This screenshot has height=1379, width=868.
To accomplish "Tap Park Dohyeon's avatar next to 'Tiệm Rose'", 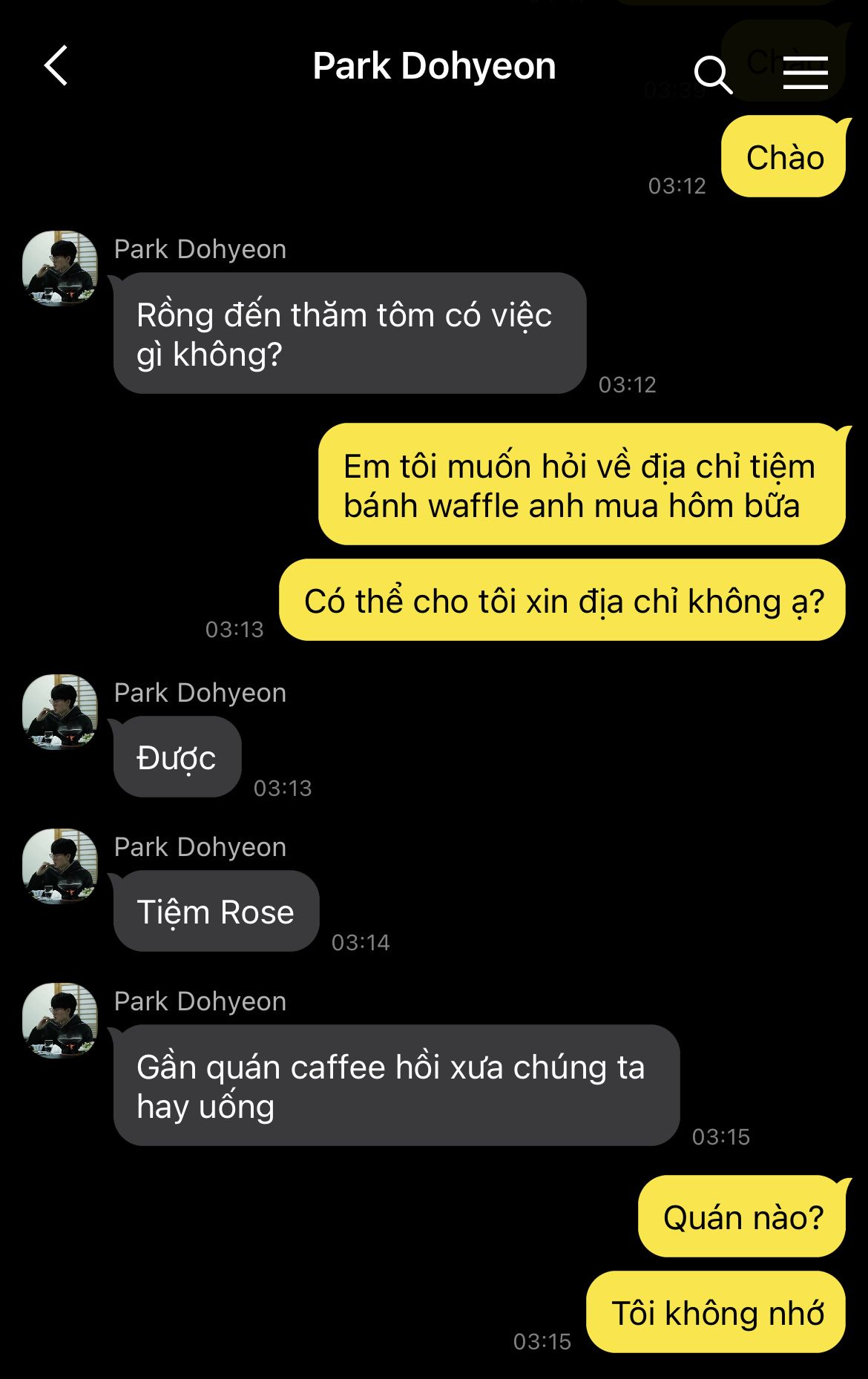I will click(60, 866).
